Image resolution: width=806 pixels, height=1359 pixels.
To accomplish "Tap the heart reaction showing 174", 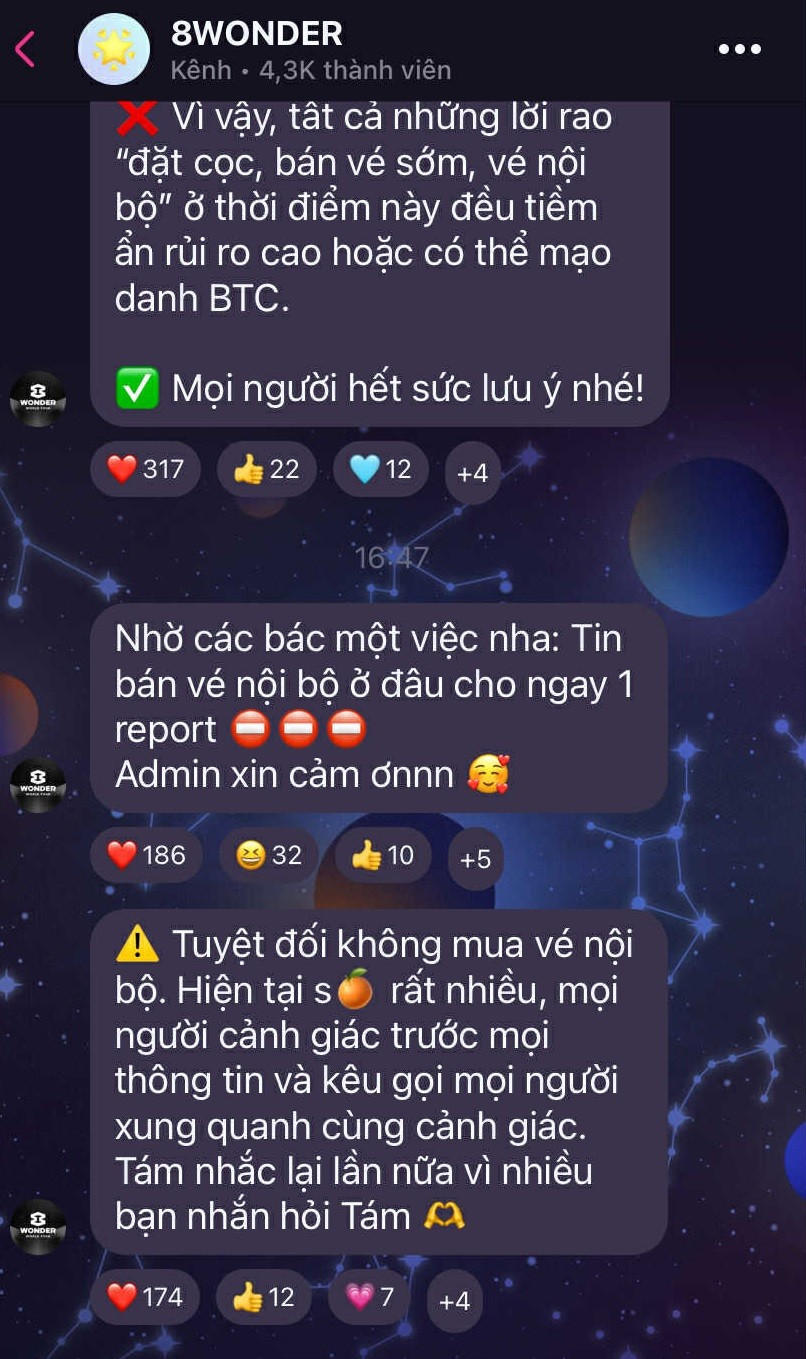I will (145, 1297).
